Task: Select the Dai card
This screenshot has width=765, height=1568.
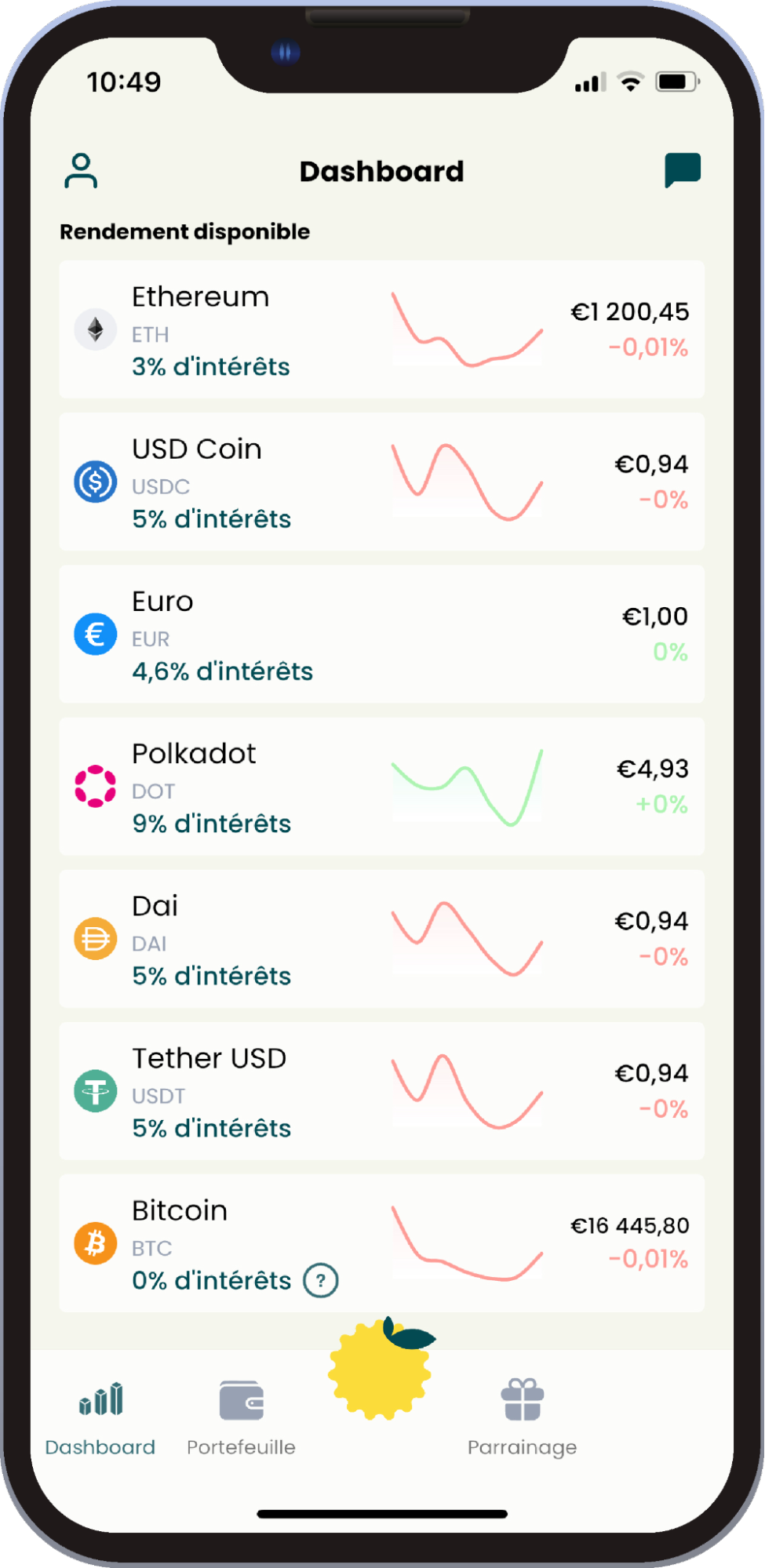Action: tap(381, 938)
